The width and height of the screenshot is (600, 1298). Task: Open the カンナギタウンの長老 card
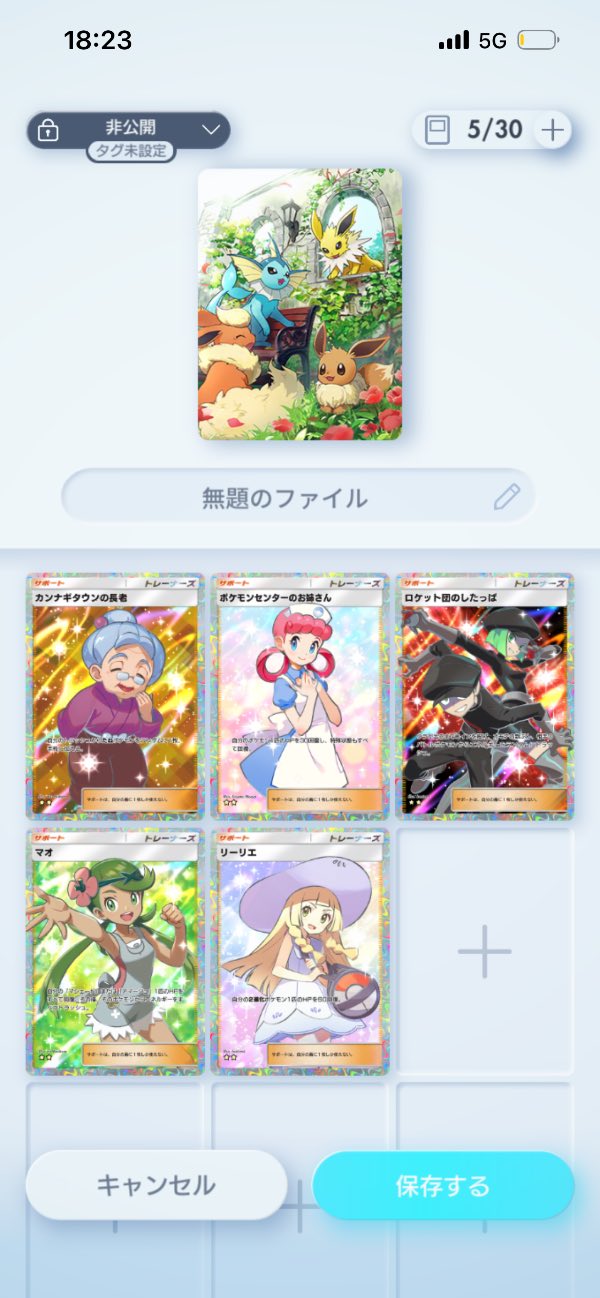click(115, 696)
